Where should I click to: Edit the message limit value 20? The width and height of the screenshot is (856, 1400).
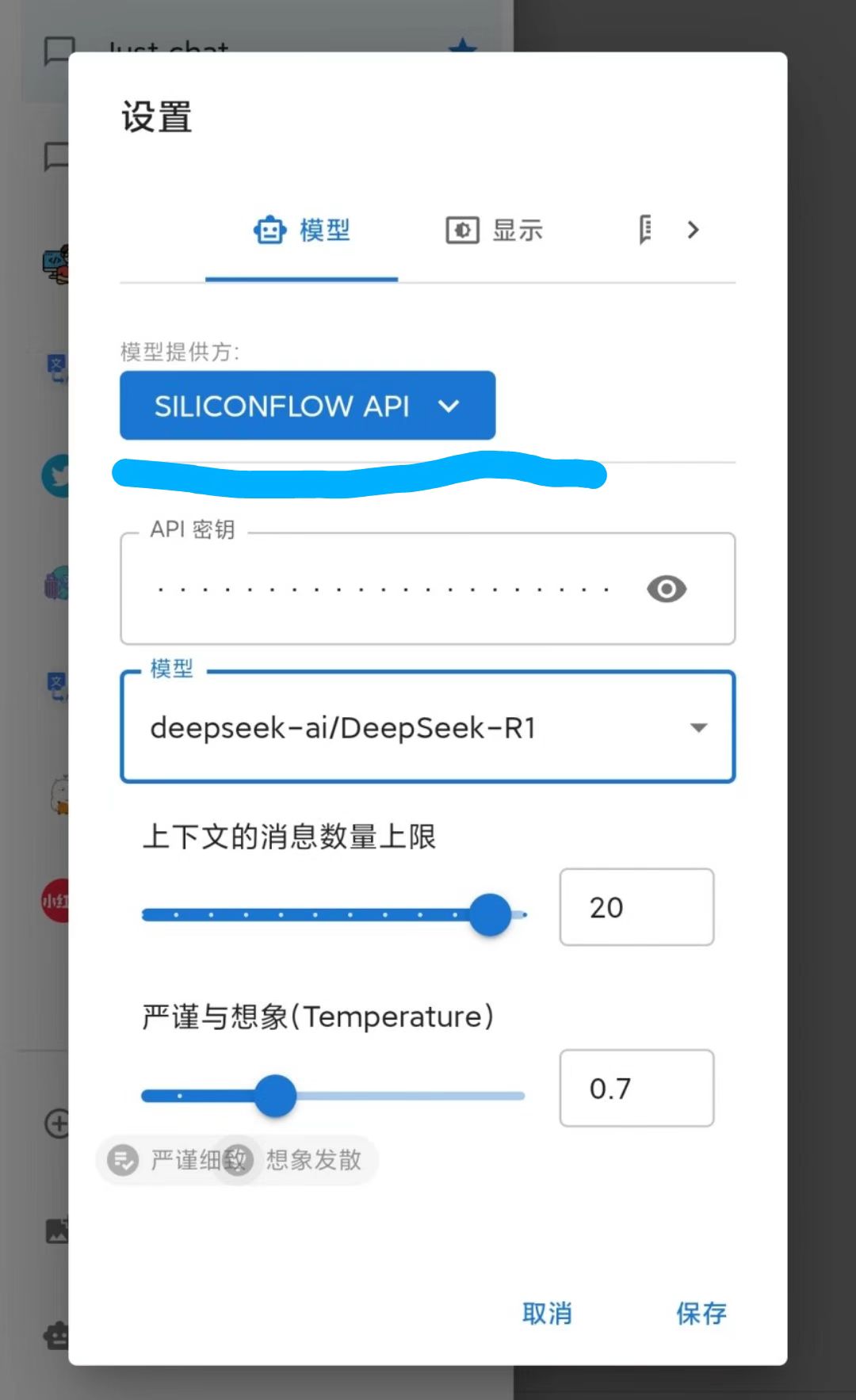point(636,907)
